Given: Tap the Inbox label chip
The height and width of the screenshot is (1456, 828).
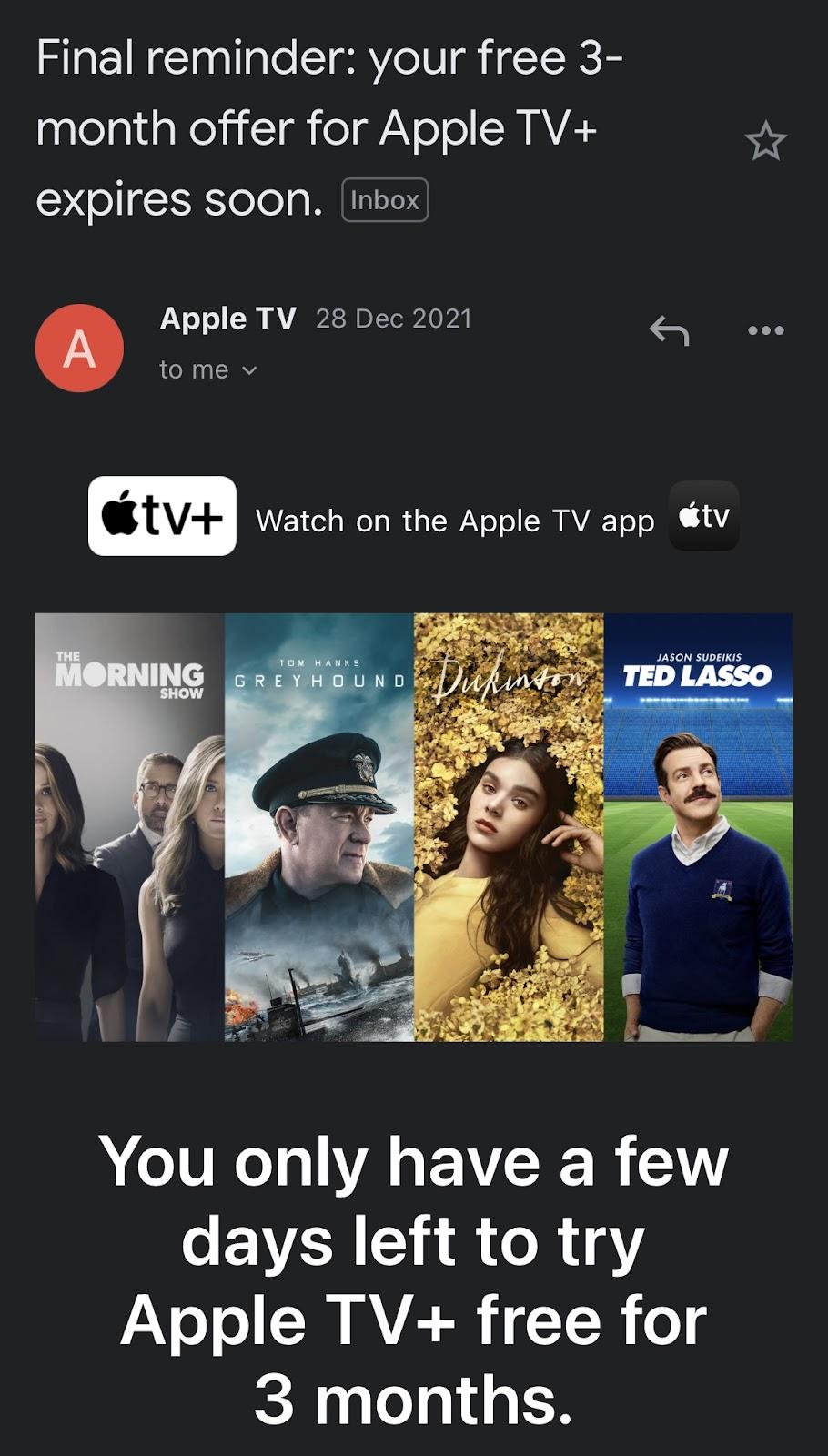Looking at the screenshot, I should [384, 200].
